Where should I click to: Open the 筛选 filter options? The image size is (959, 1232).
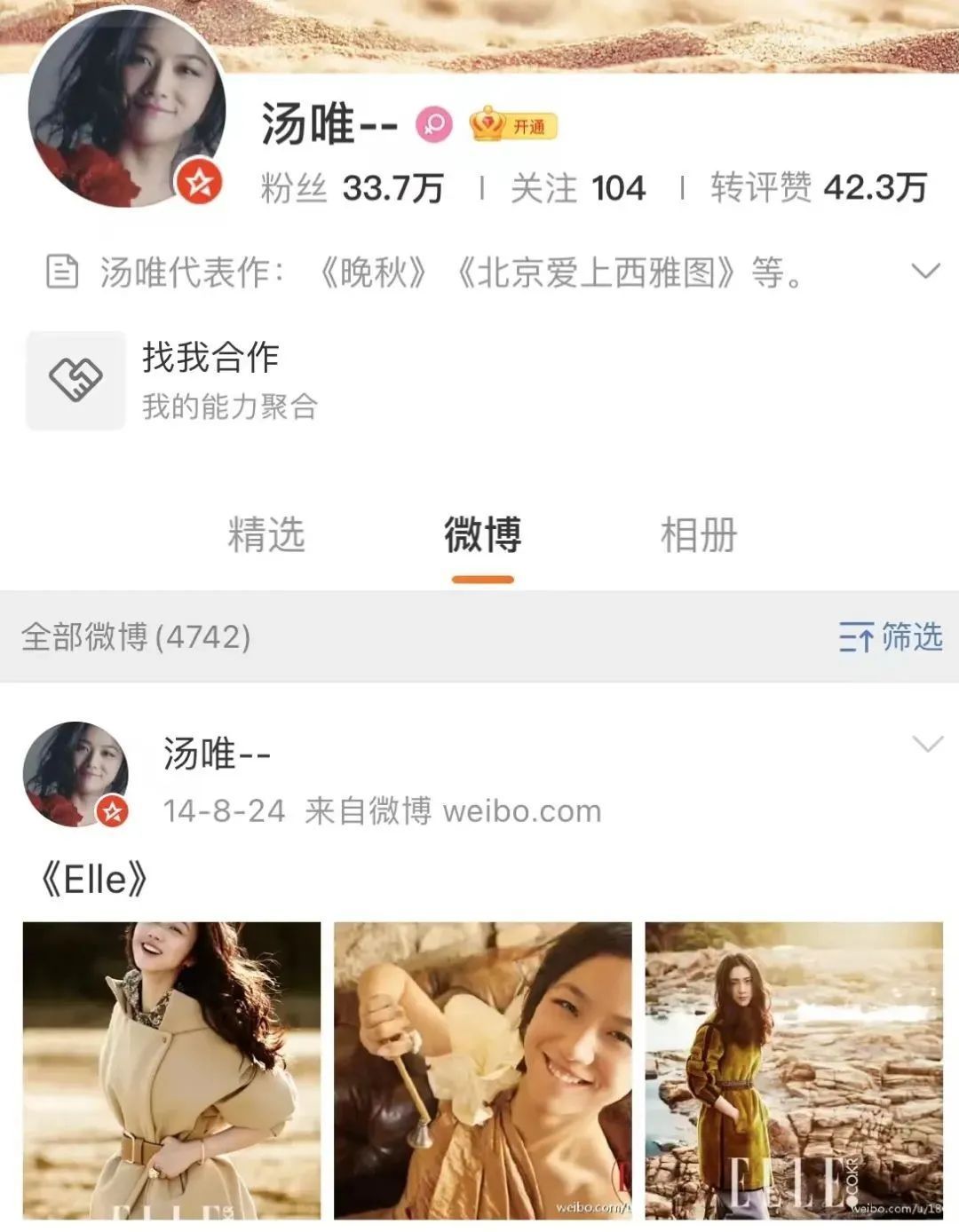click(x=891, y=637)
